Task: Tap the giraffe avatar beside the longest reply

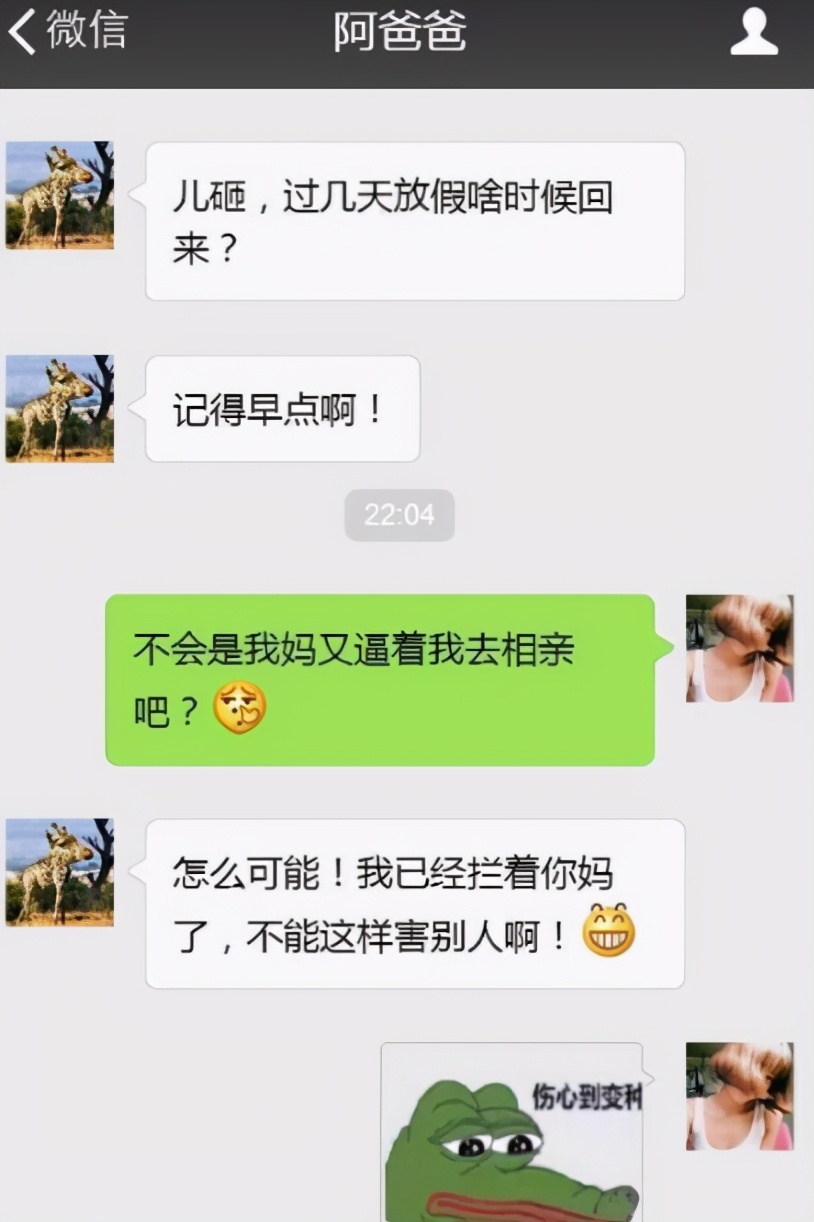Action: click(x=59, y=870)
